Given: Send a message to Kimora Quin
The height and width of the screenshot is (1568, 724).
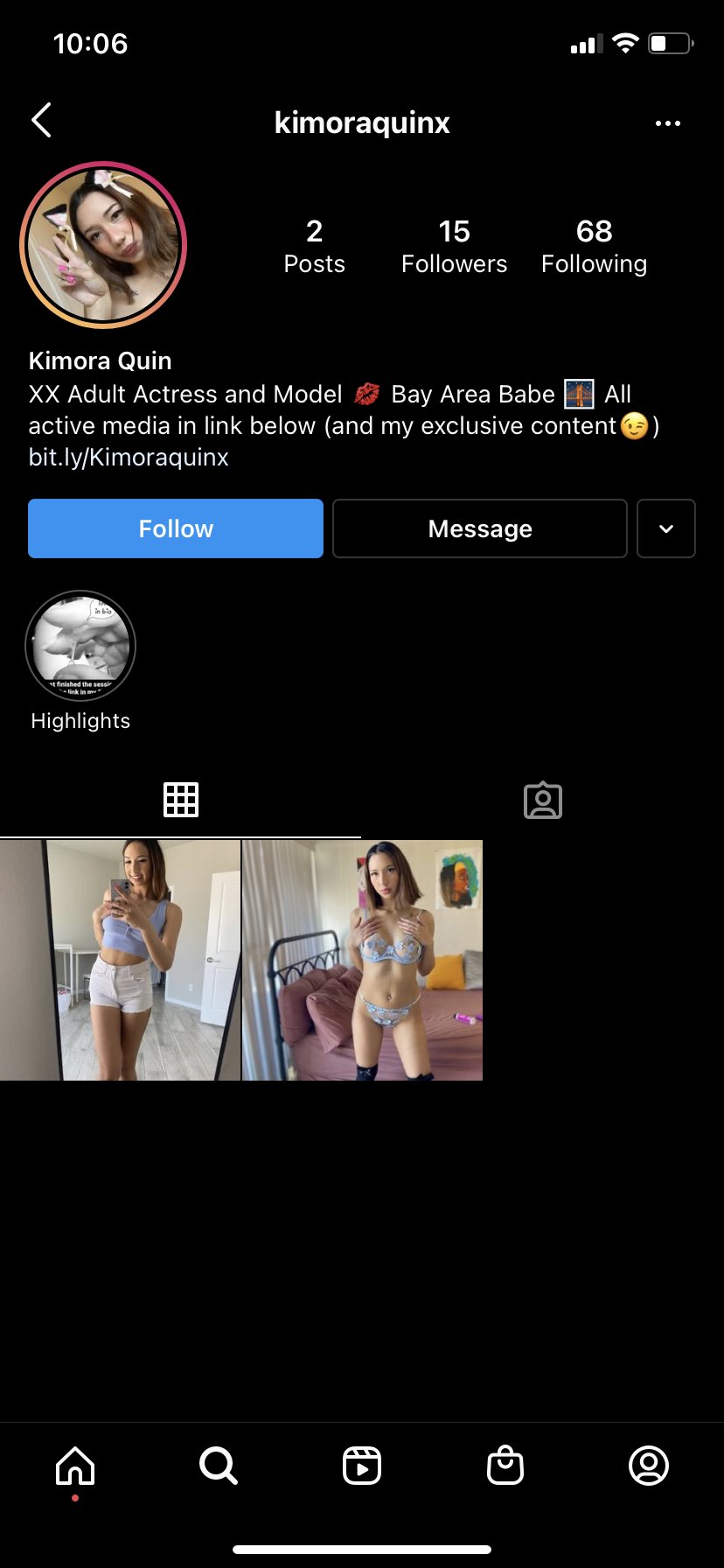Looking at the screenshot, I should pyautogui.click(x=479, y=528).
